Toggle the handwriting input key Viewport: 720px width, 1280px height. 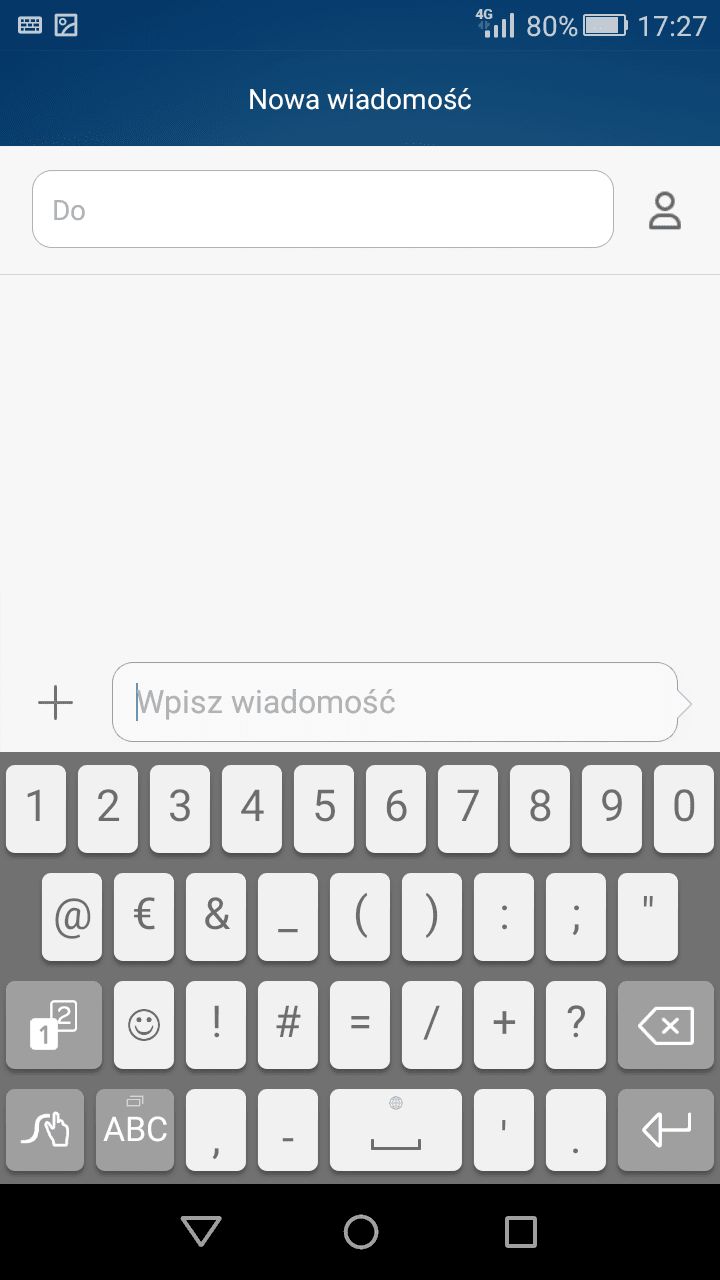45,1130
